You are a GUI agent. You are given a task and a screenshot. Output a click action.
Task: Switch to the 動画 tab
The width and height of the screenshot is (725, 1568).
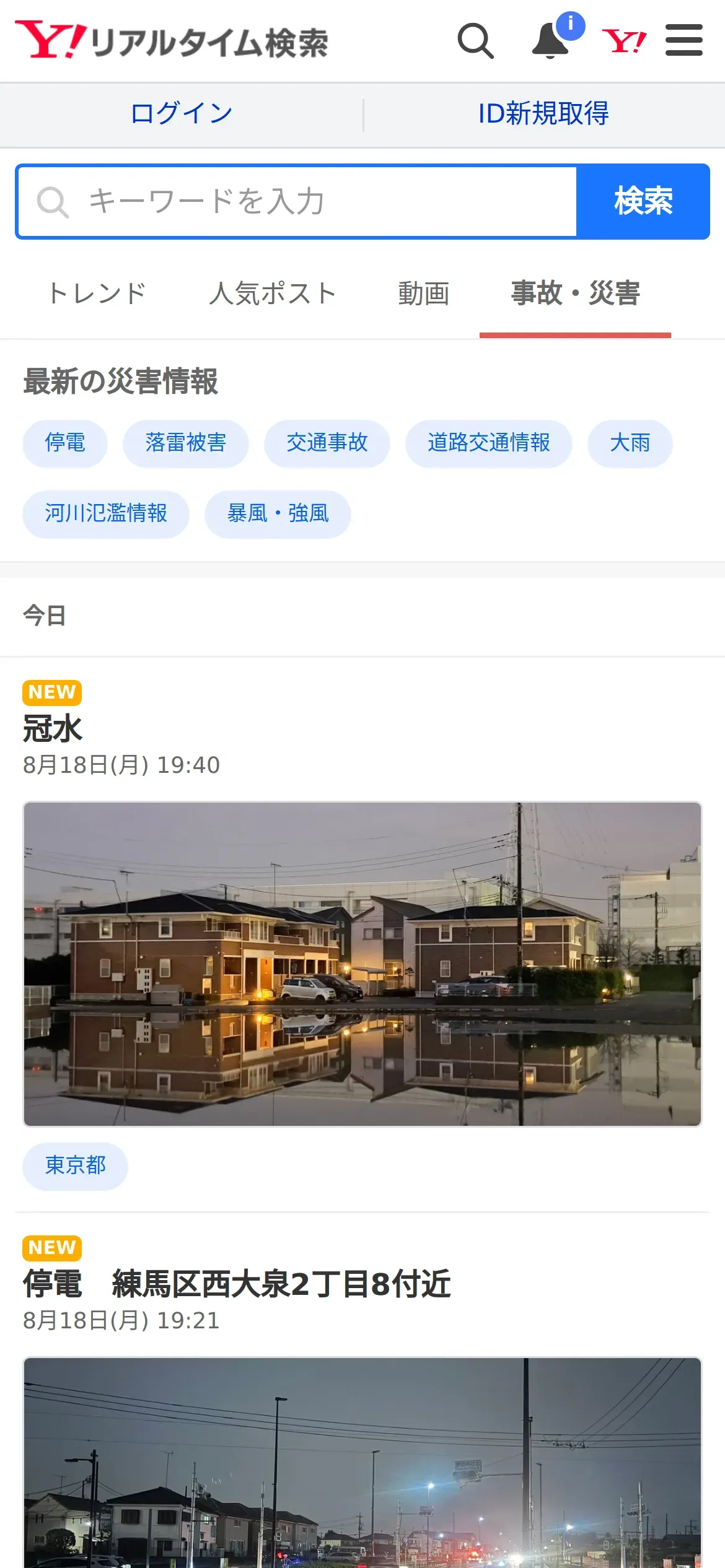pos(423,294)
